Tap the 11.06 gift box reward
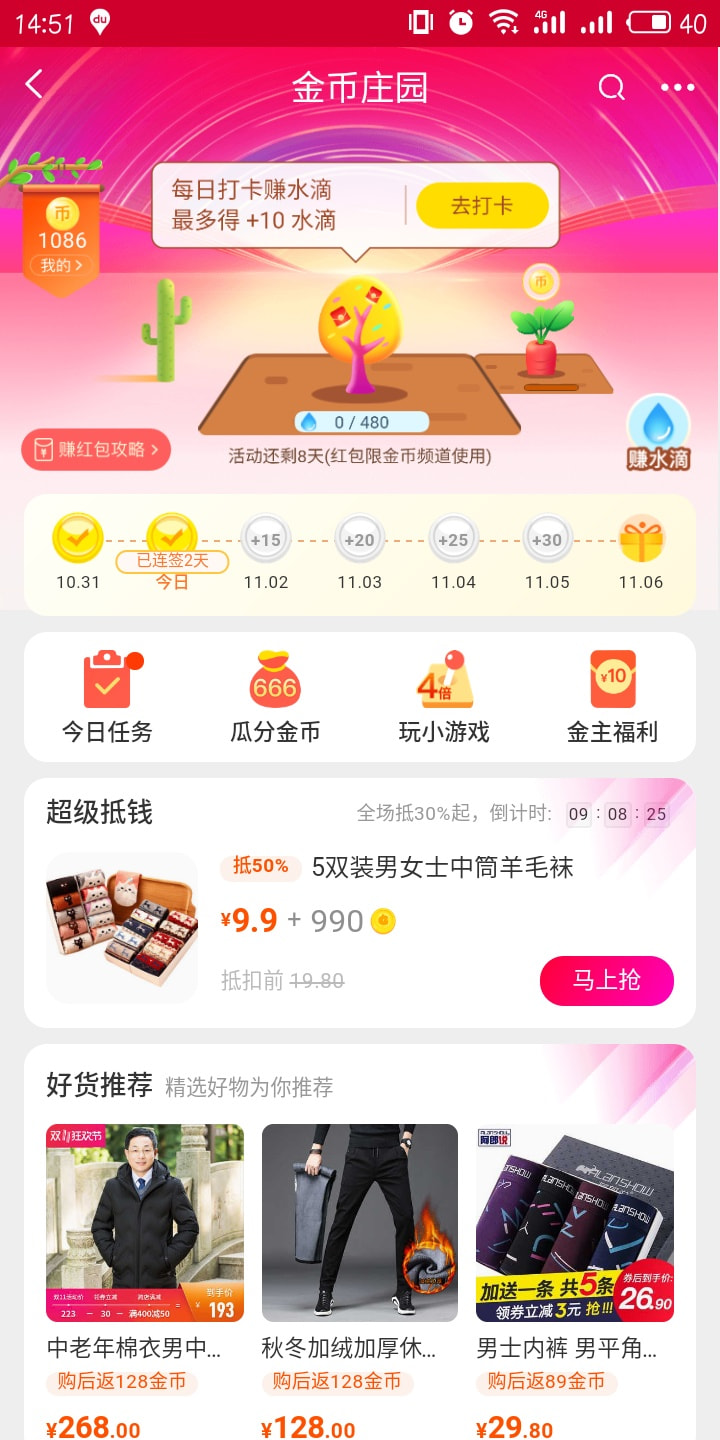The width and height of the screenshot is (720, 1440). pos(641,540)
